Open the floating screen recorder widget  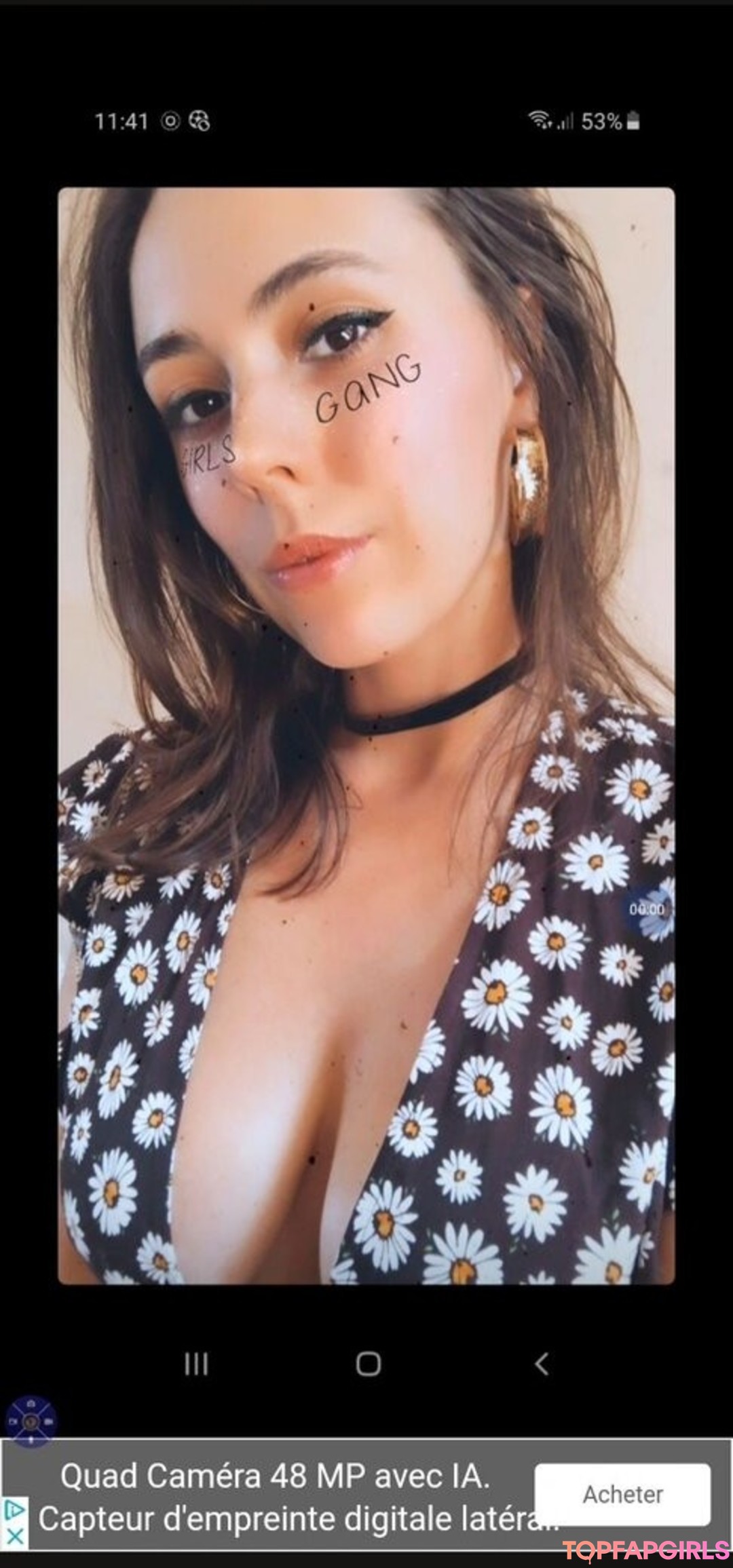[x=31, y=1421]
